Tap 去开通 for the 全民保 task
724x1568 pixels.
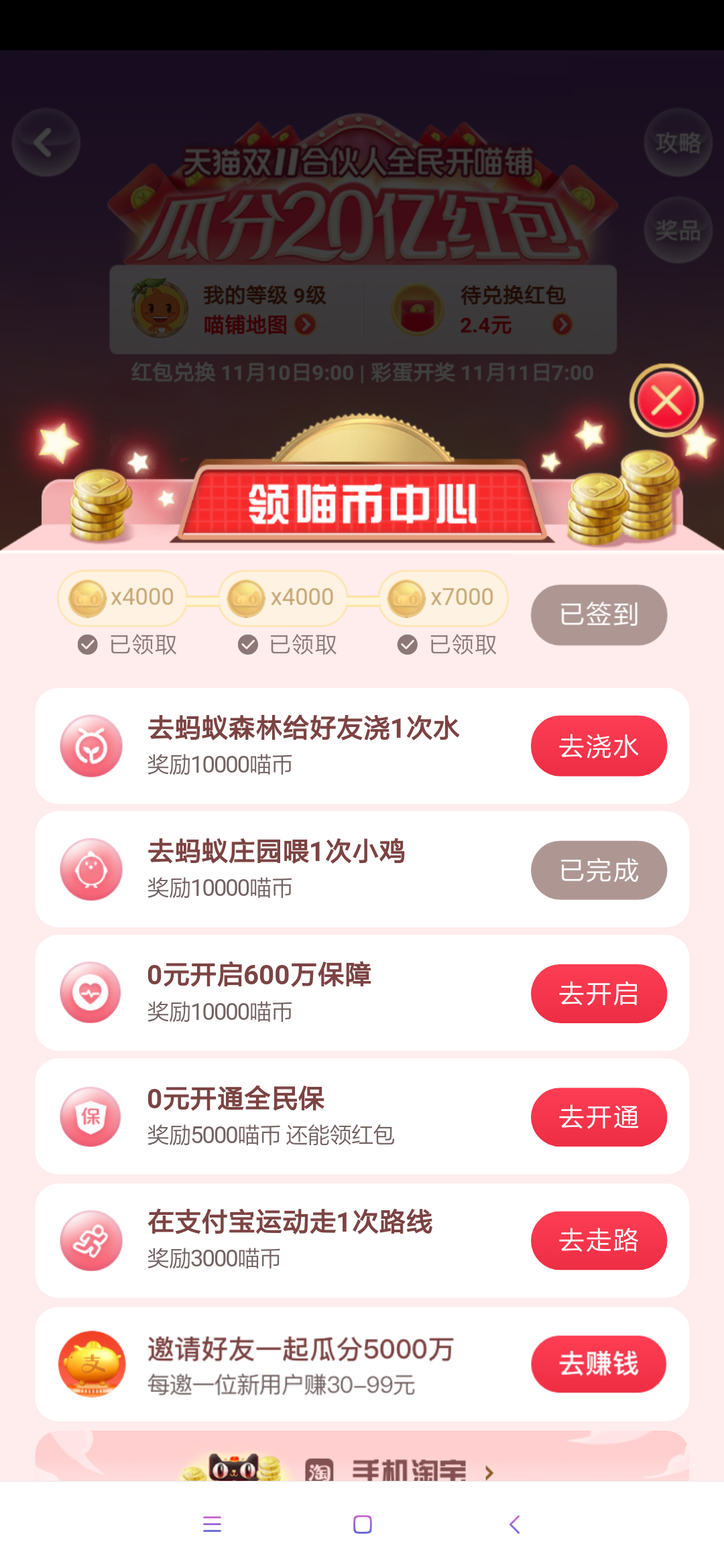(599, 1117)
